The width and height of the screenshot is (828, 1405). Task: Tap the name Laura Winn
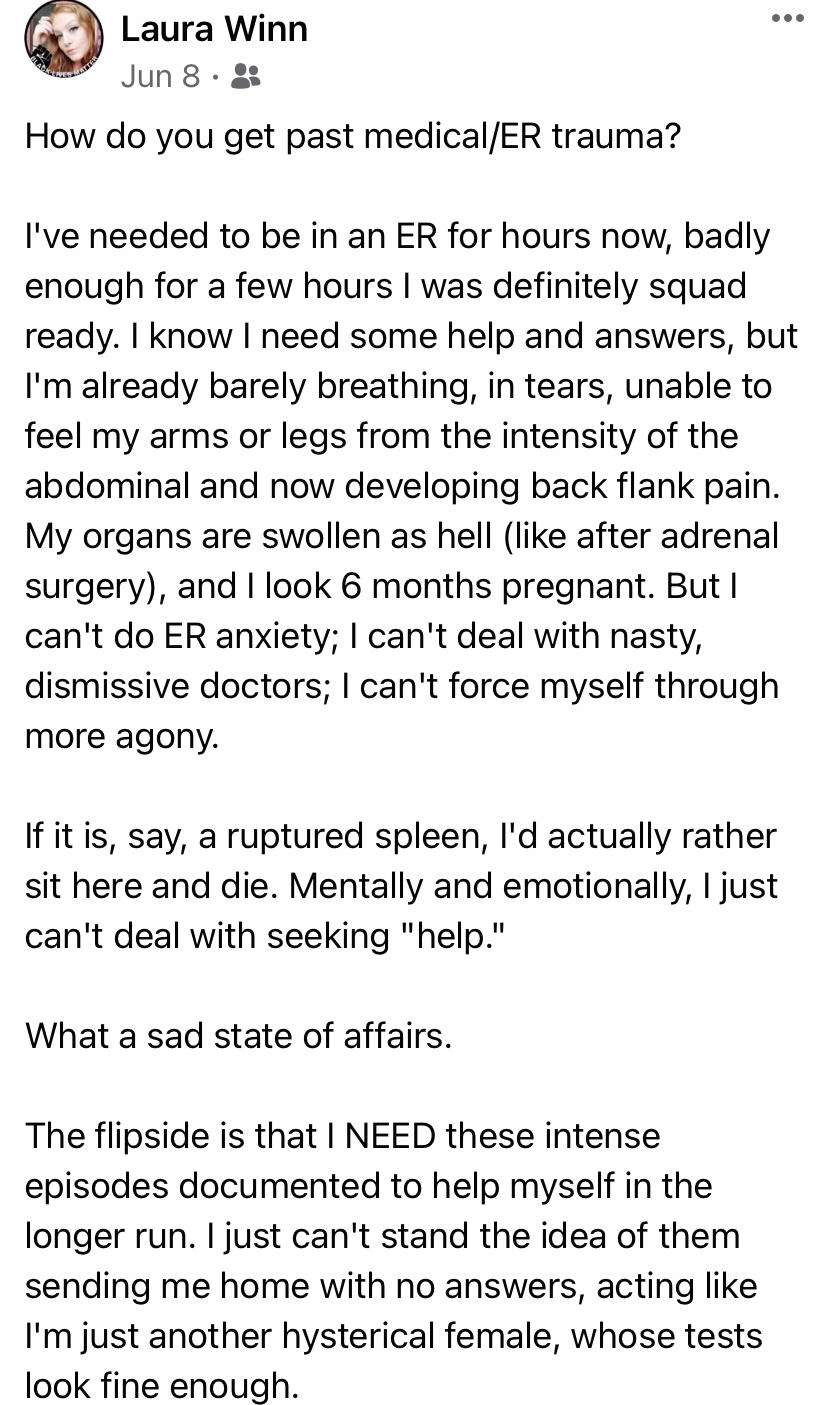214,29
